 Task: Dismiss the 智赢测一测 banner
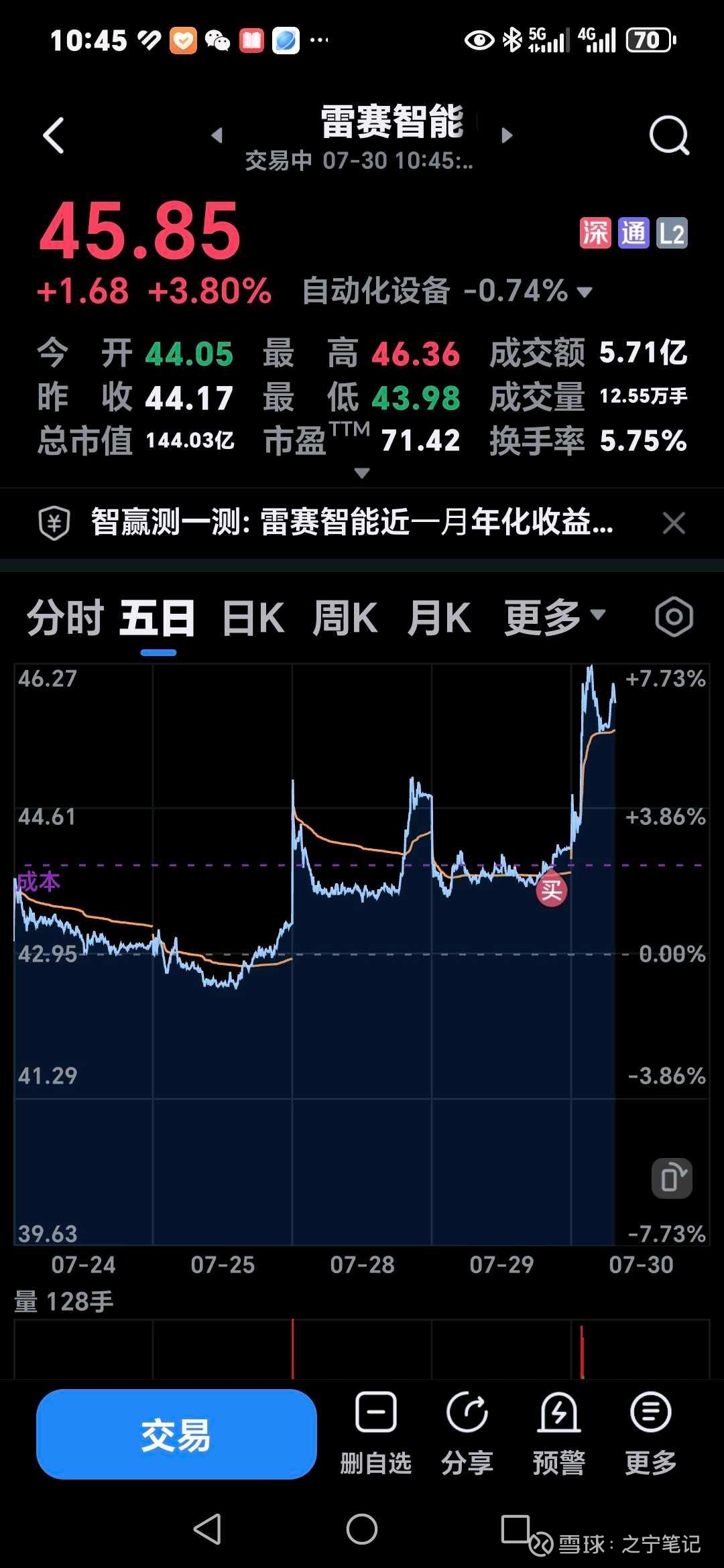tap(674, 523)
